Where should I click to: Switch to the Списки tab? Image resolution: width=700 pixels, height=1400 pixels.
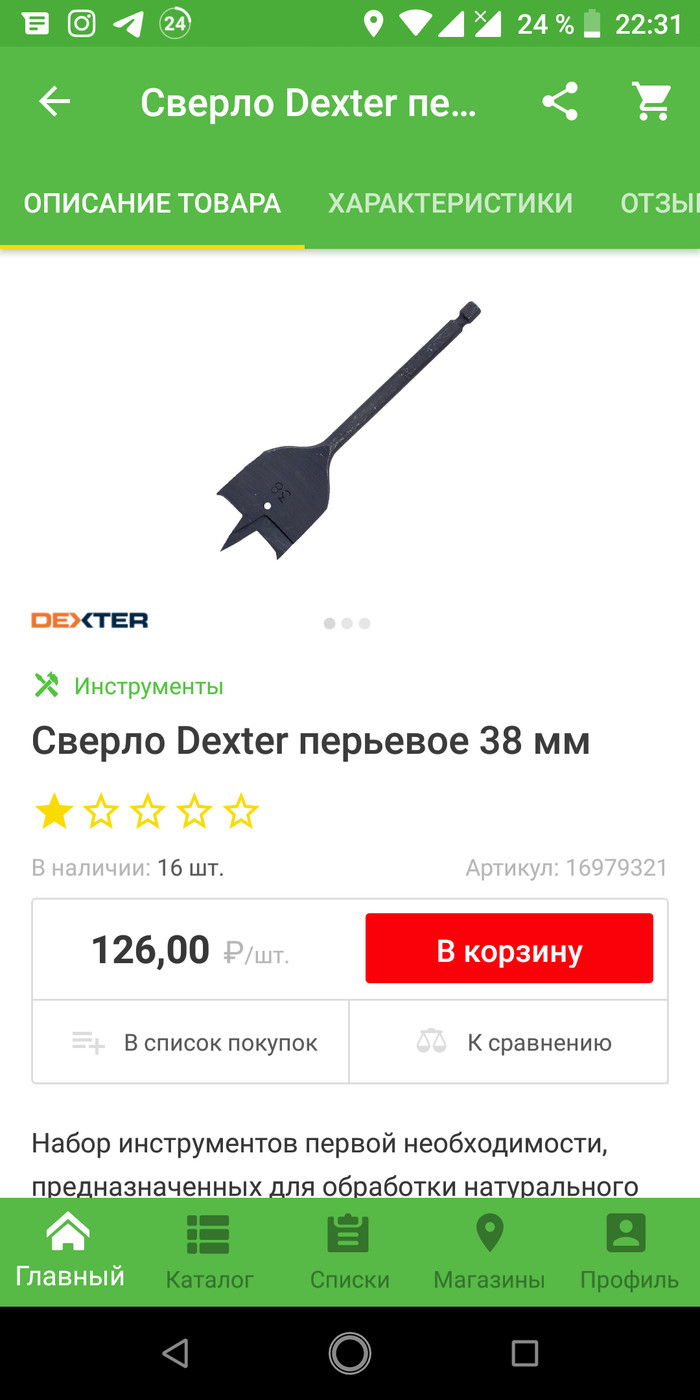[349, 1250]
